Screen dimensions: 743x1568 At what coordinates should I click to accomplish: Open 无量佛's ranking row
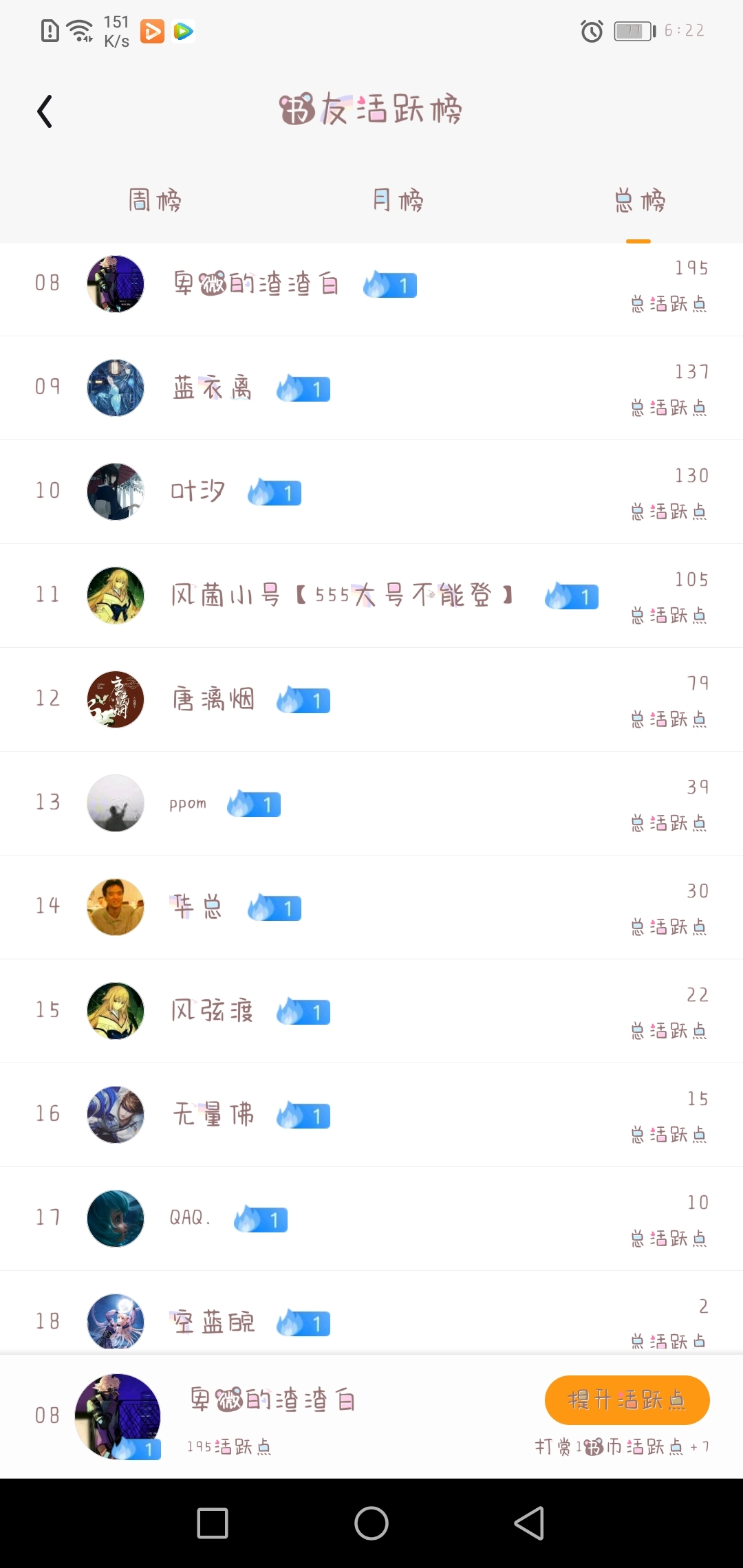(x=371, y=1115)
